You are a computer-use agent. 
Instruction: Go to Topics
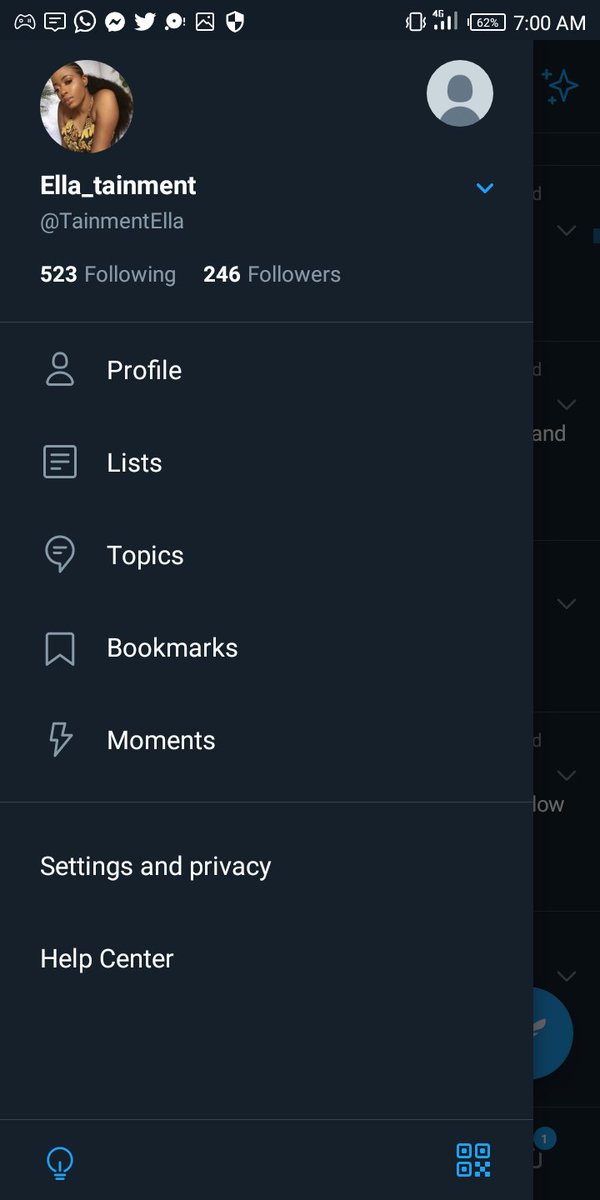pyautogui.click(x=266, y=555)
